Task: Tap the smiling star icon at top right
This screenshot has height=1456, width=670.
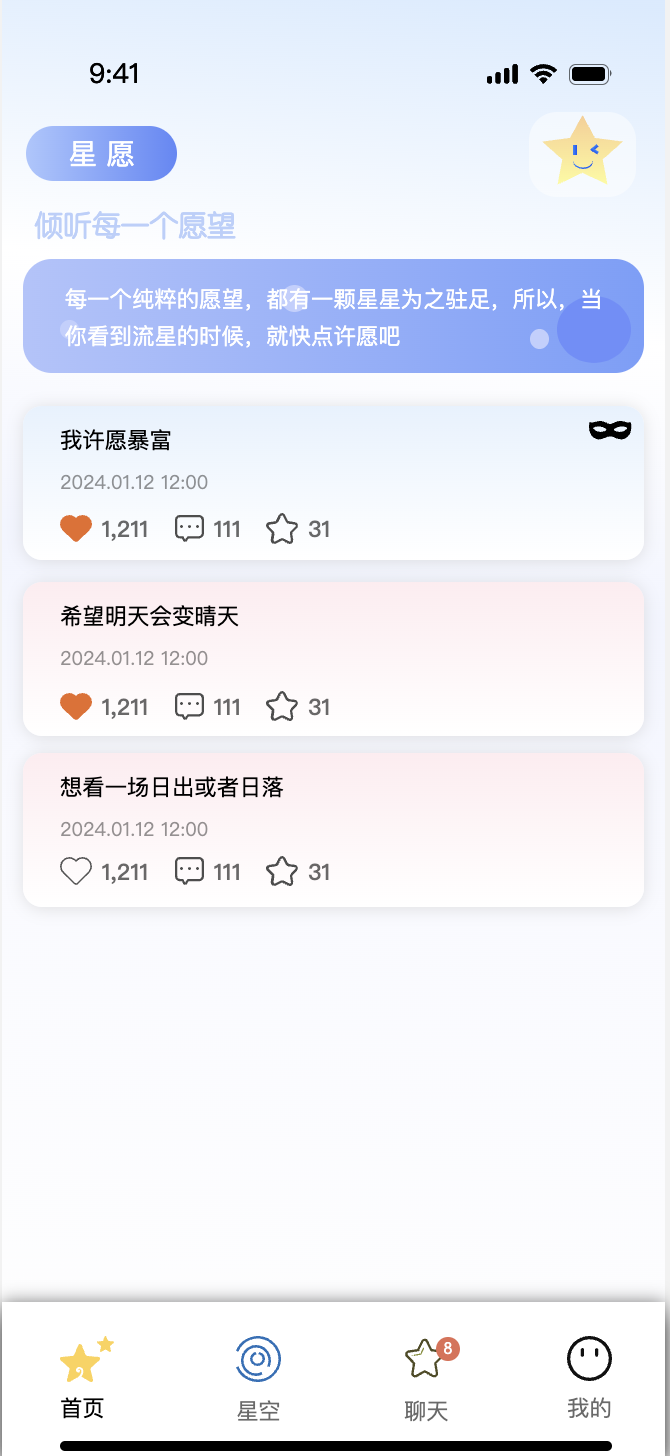Action: [582, 154]
